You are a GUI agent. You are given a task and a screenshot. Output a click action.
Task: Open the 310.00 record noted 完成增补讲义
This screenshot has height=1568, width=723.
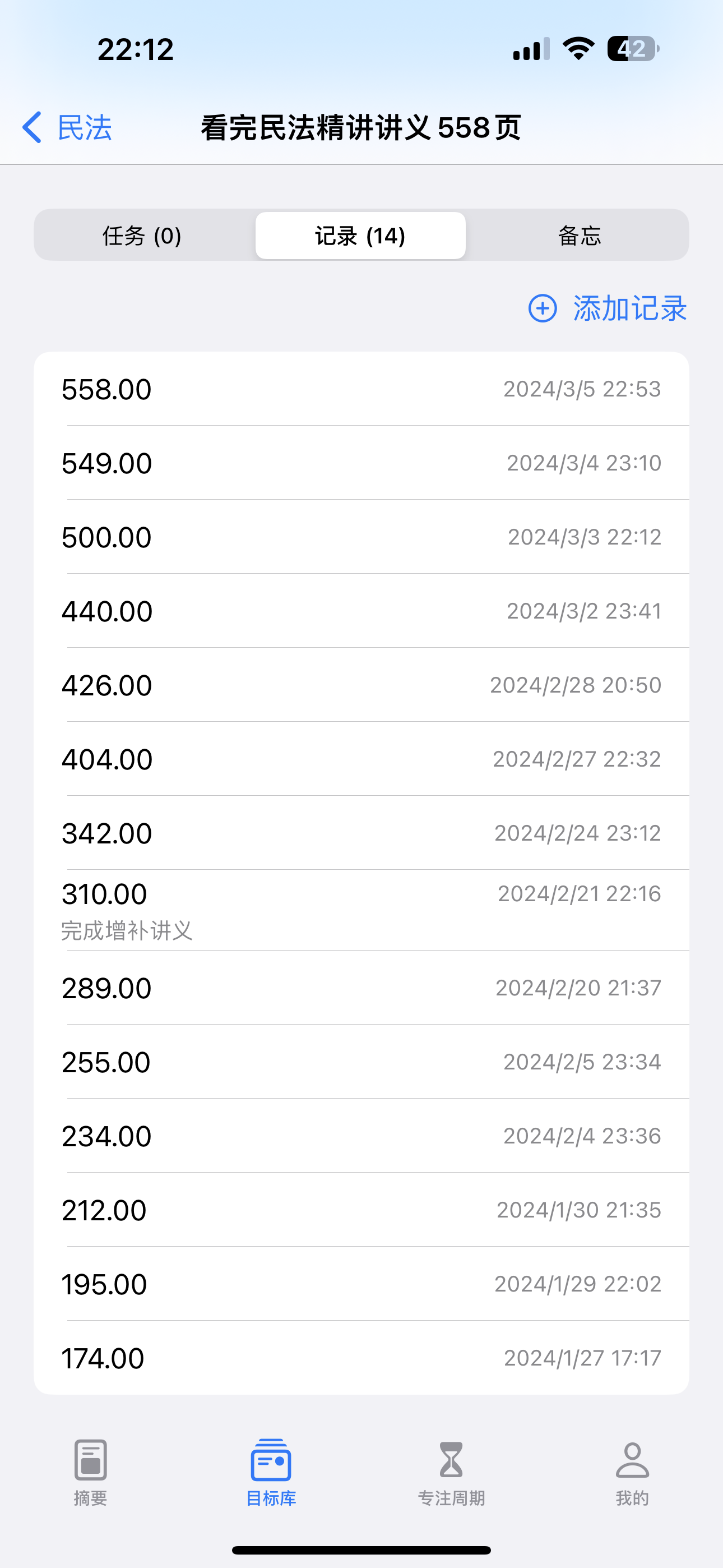[361, 910]
